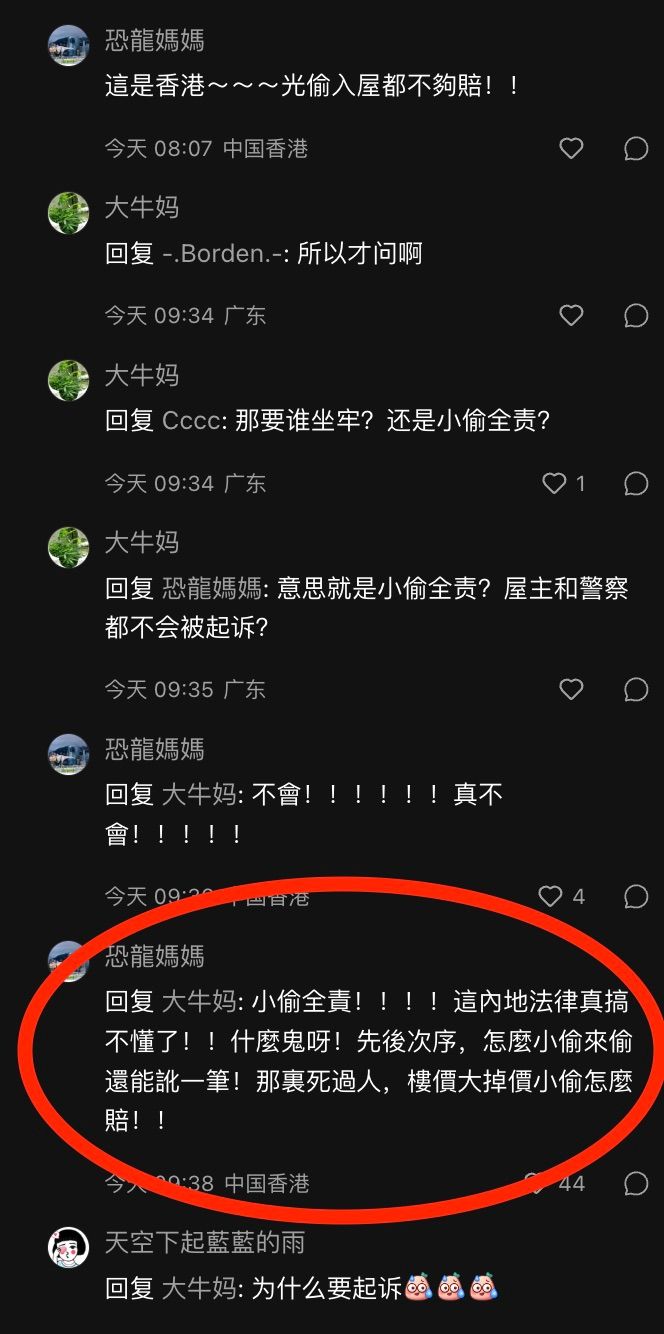The image size is (664, 1334).
Task: Reply to 大牛妈's comment "那要谁坐牢"
Action: pyautogui.click(x=636, y=484)
